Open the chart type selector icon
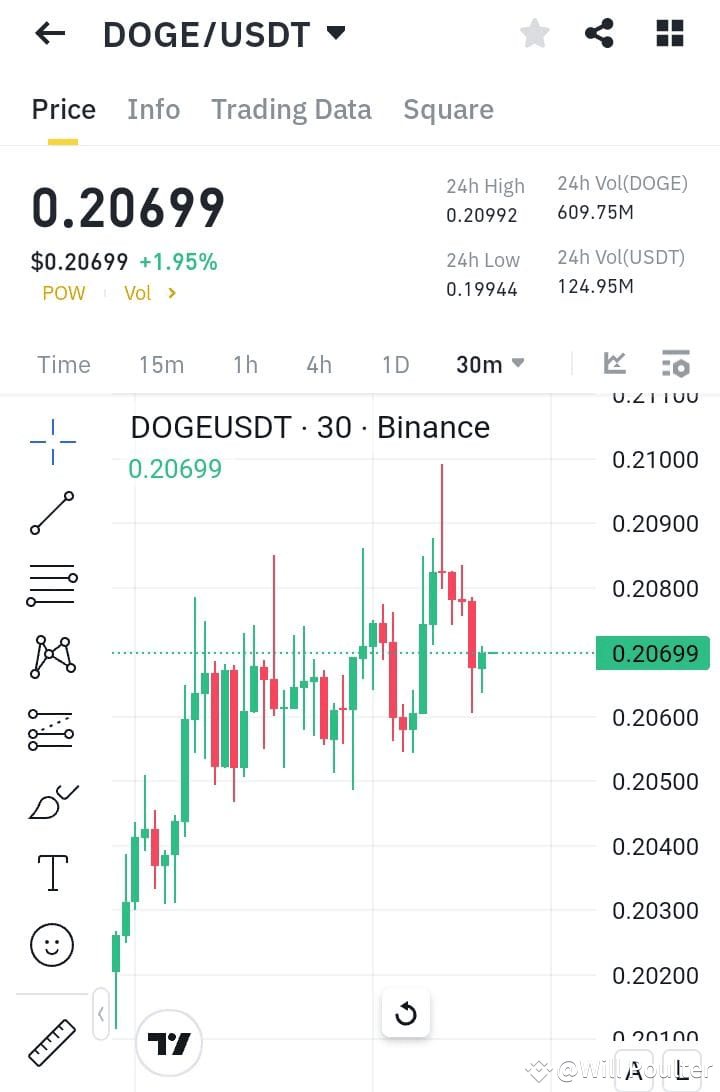This screenshot has width=720, height=1092. [614, 363]
